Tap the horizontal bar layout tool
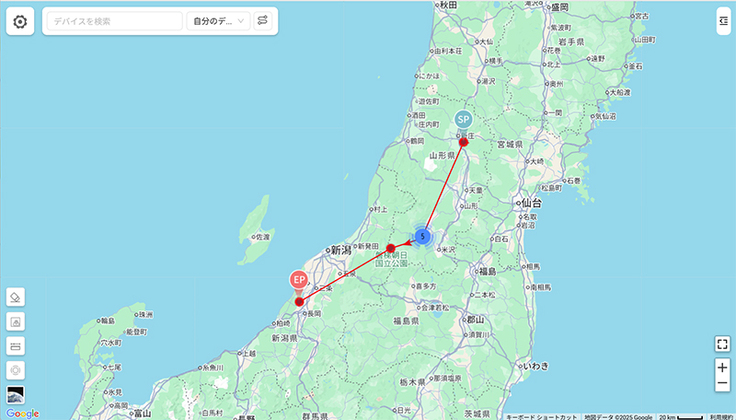 tap(15, 345)
